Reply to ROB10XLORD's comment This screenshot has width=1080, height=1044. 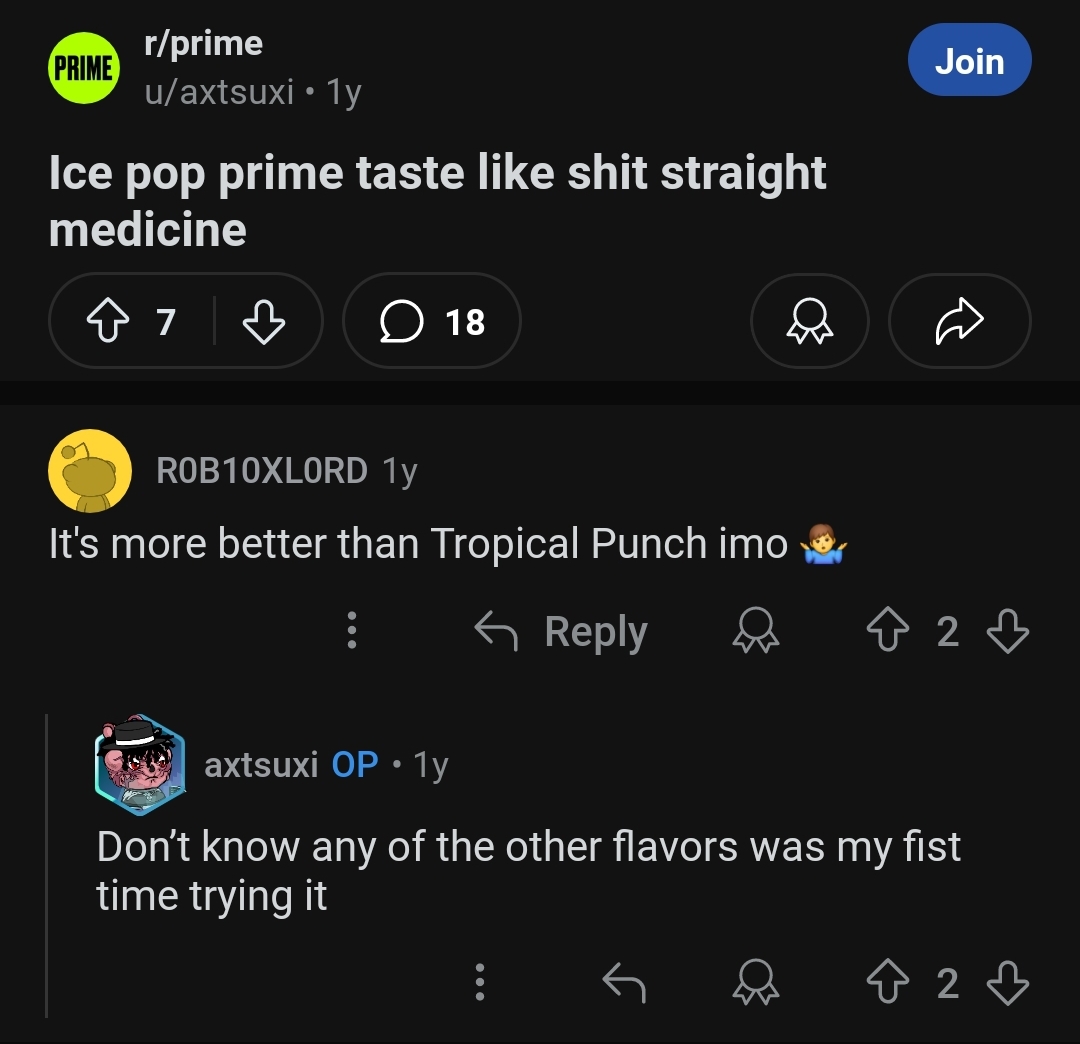(561, 632)
